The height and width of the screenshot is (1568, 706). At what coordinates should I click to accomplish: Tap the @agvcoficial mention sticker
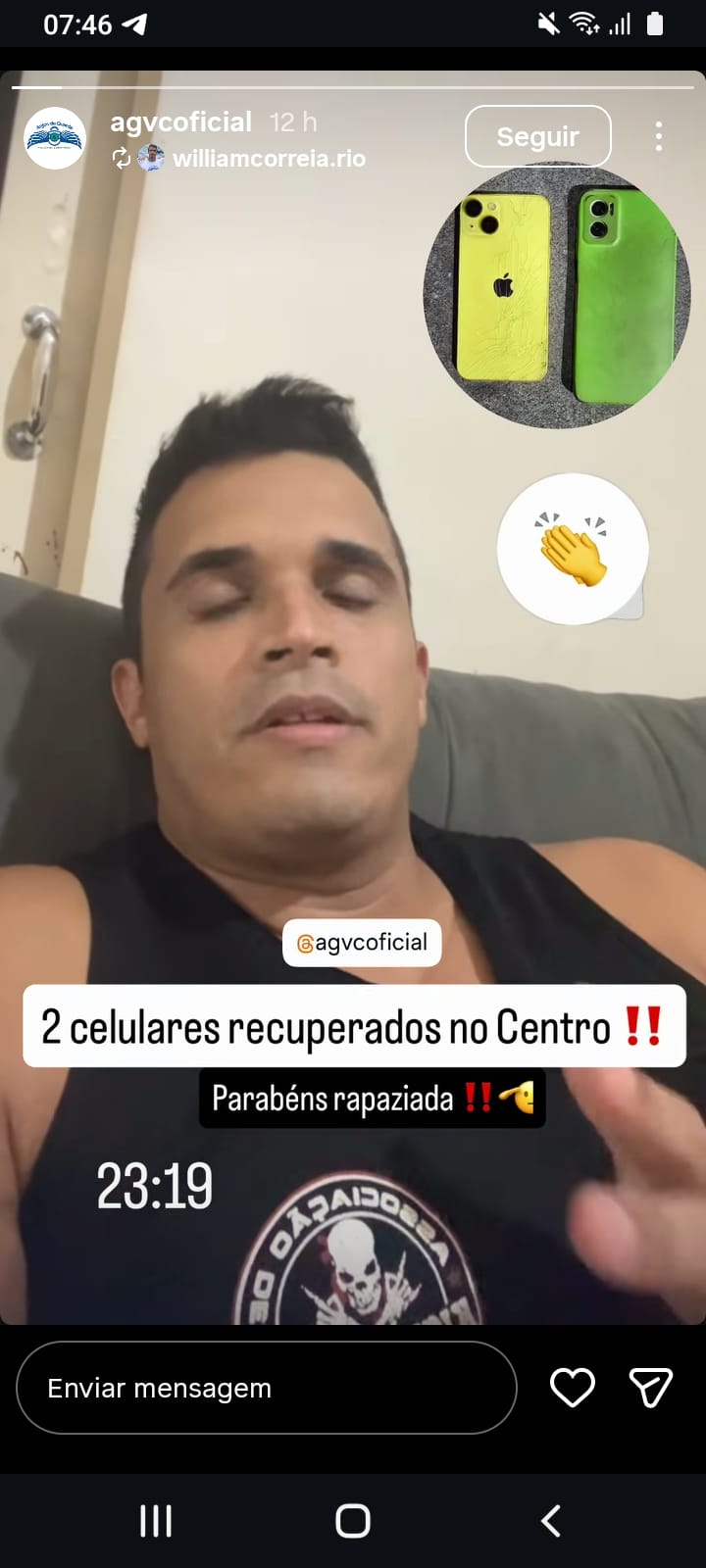362,943
